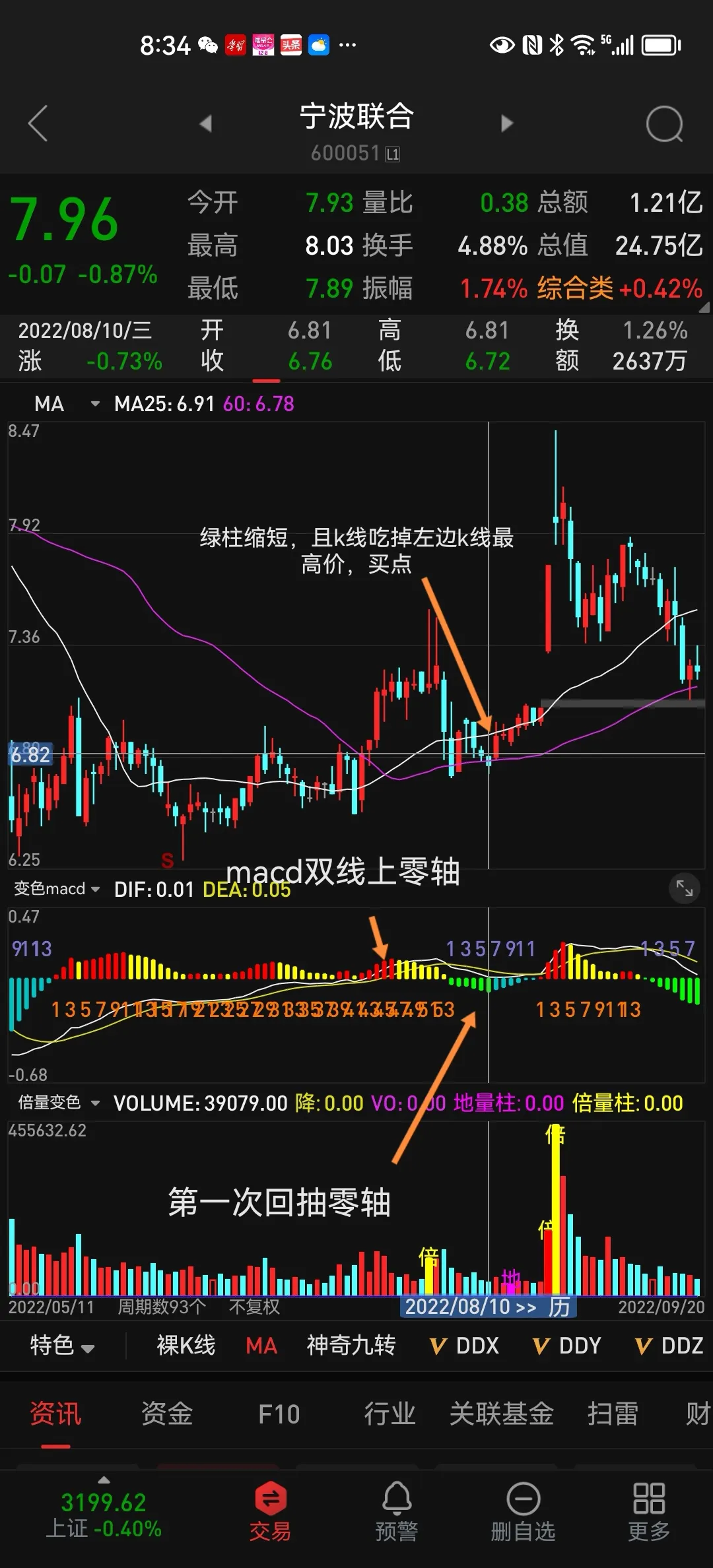Switch to the F10 tab
This screenshot has height=1568, width=713.
[x=279, y=1414]
